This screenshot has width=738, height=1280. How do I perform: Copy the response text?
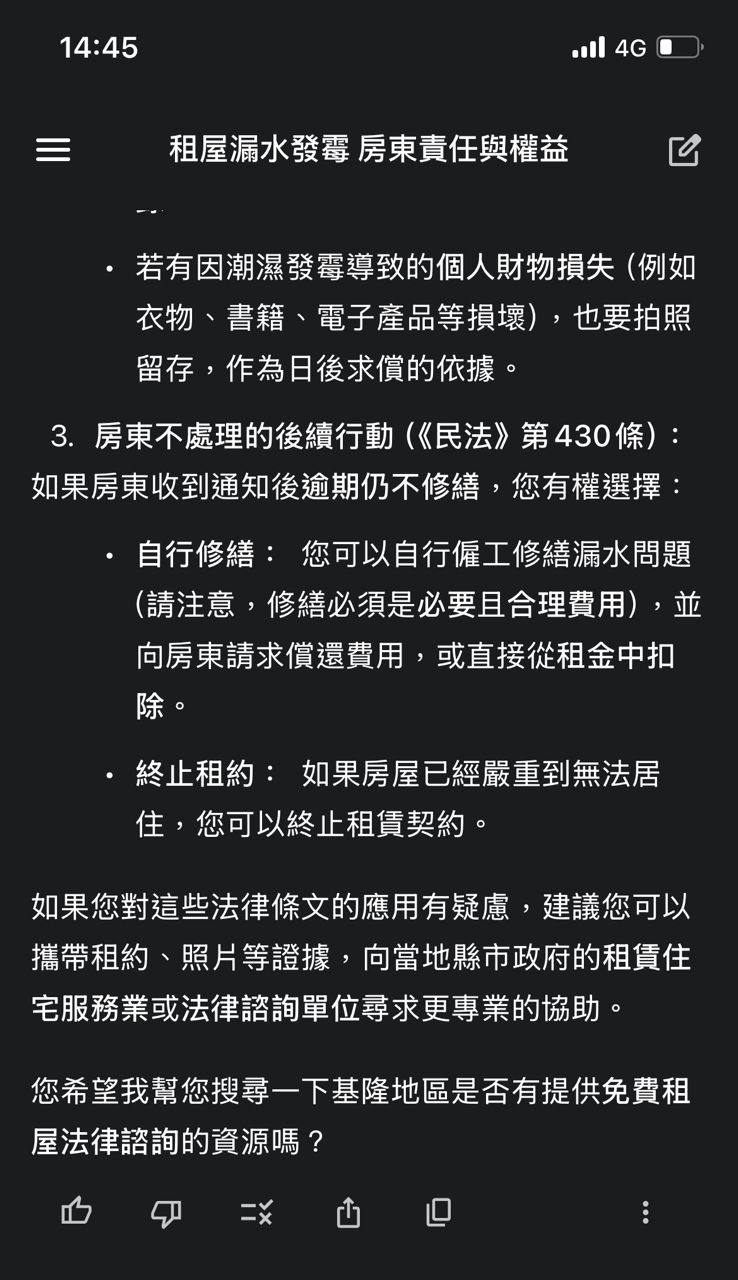[x=438, y=1213]
